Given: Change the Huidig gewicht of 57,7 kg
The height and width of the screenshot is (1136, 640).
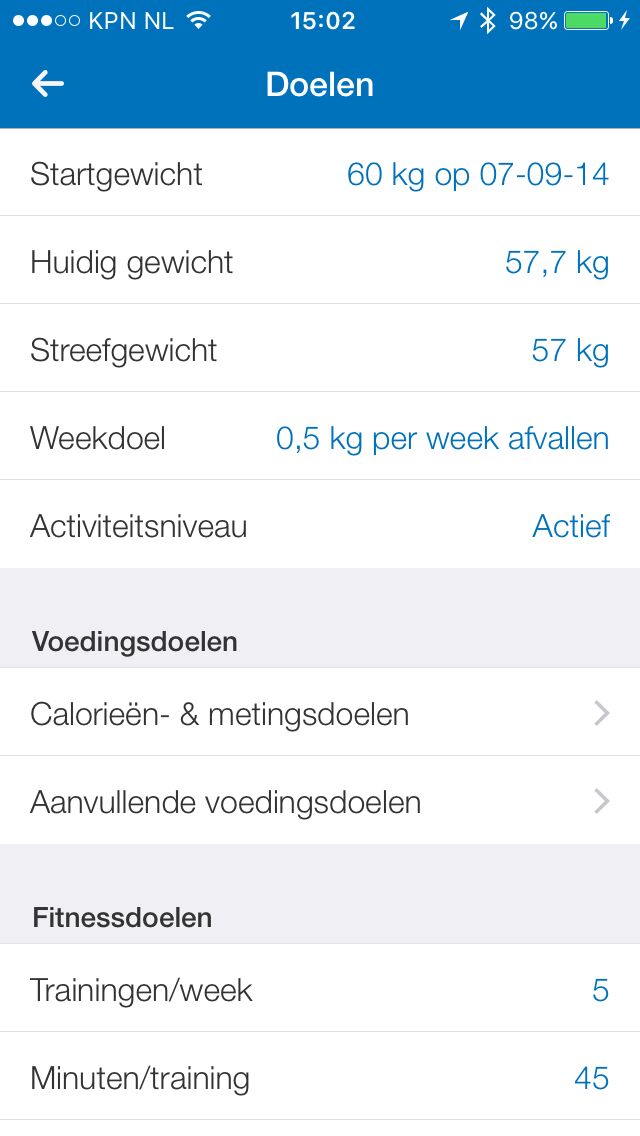Looking at the screenshot, I should [556, 262].
